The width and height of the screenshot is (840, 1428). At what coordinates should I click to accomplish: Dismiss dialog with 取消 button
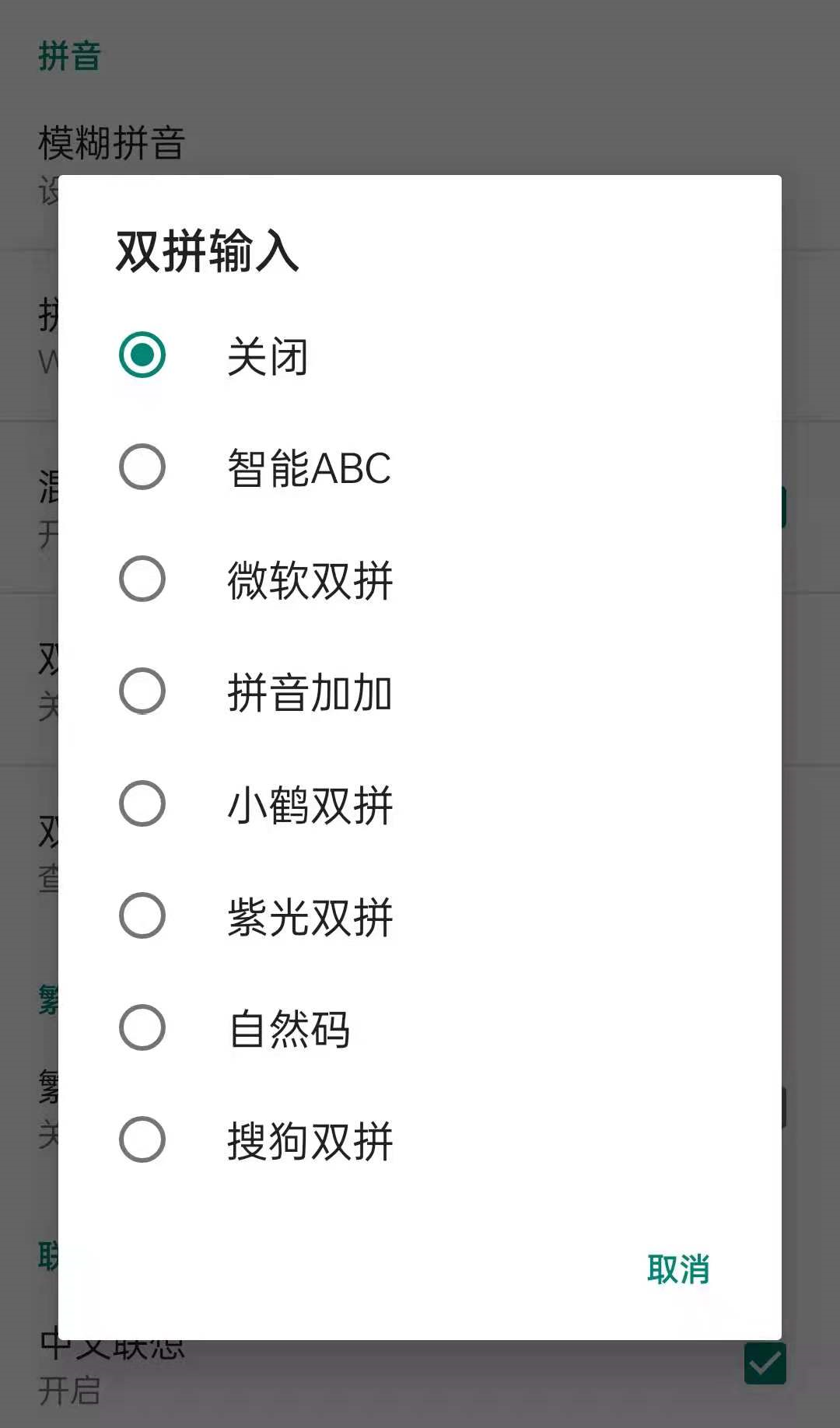pyautogui.click(x=677, y=1269)
